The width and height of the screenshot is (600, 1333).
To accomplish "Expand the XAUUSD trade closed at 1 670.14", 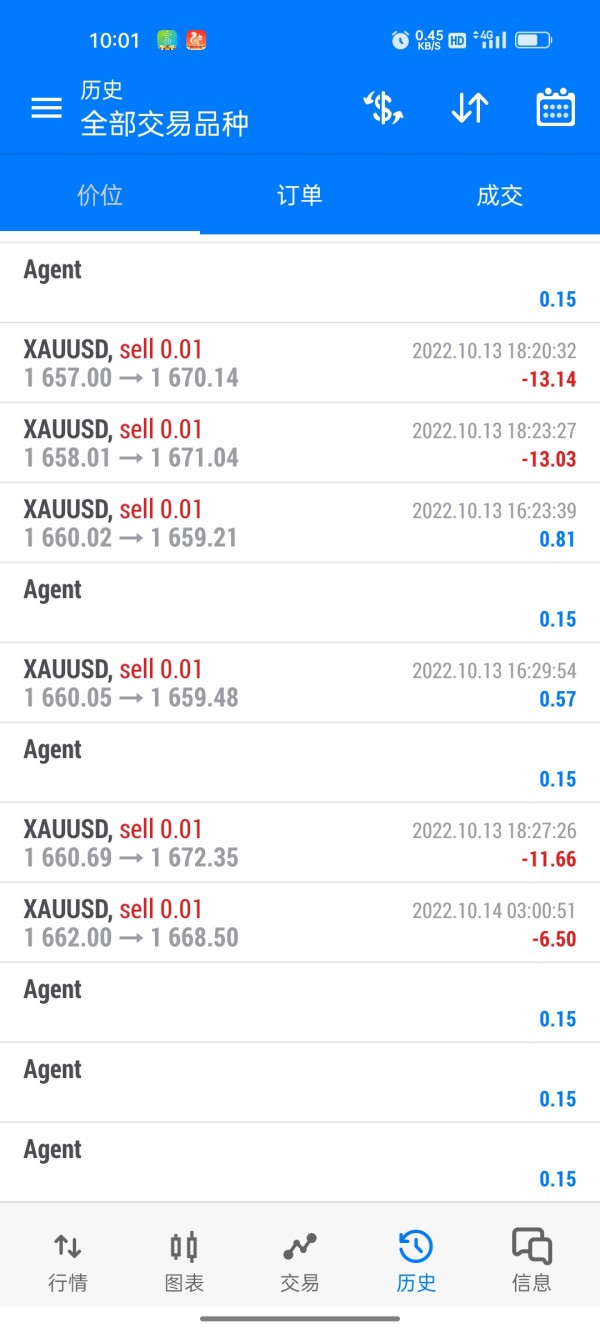I will tap(300, 363).
